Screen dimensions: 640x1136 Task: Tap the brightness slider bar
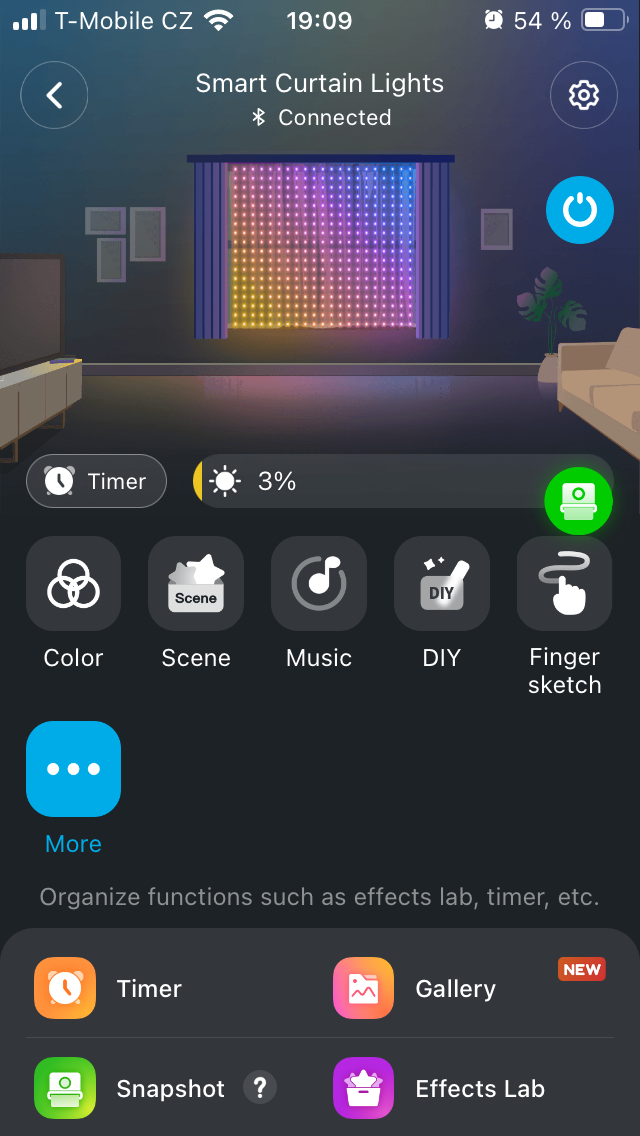pyautogui.click(x=380, y=481)
